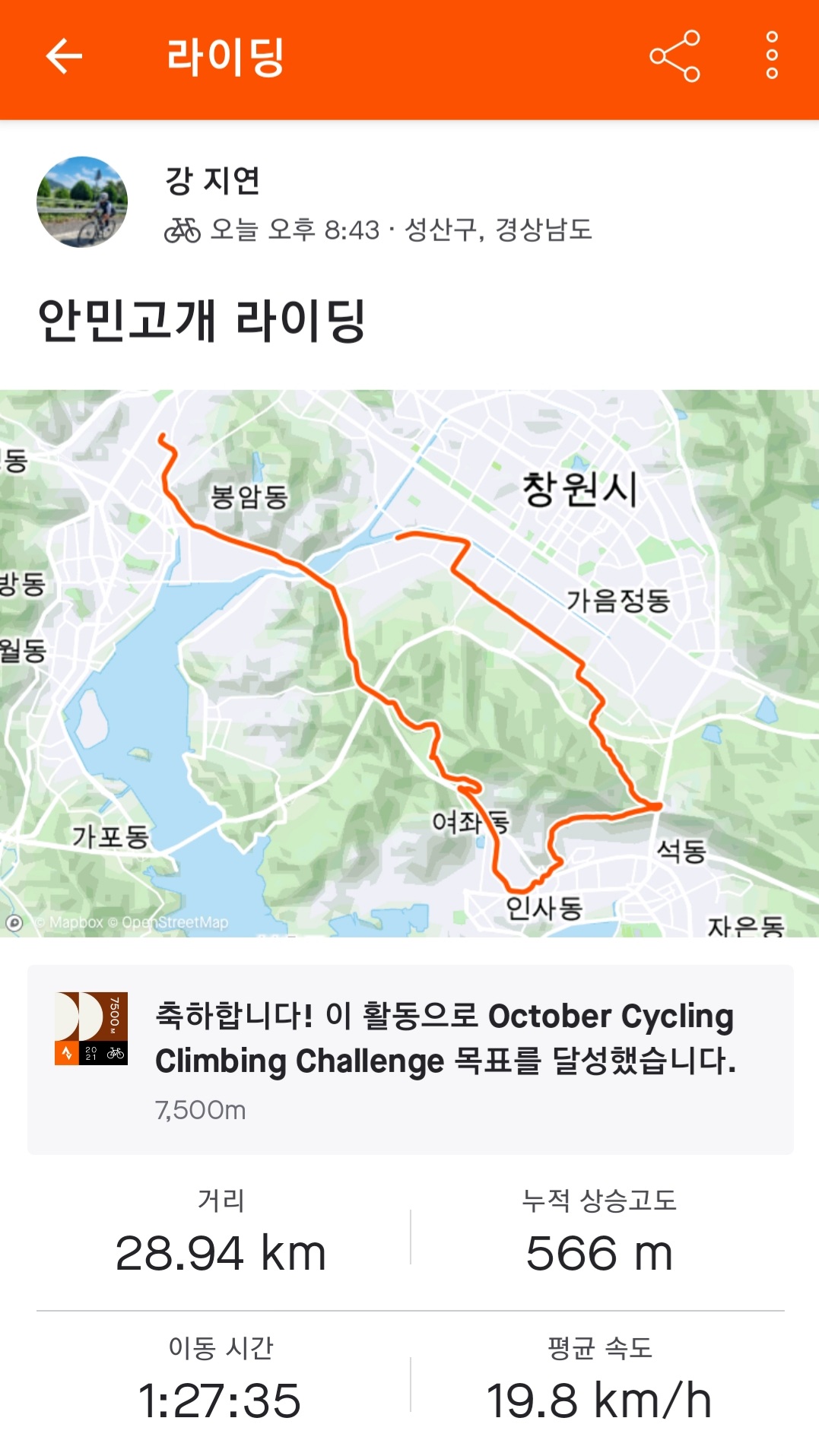Open the three-dot overflow menu
Screen dimensions: 819x1456
[772, 56]
